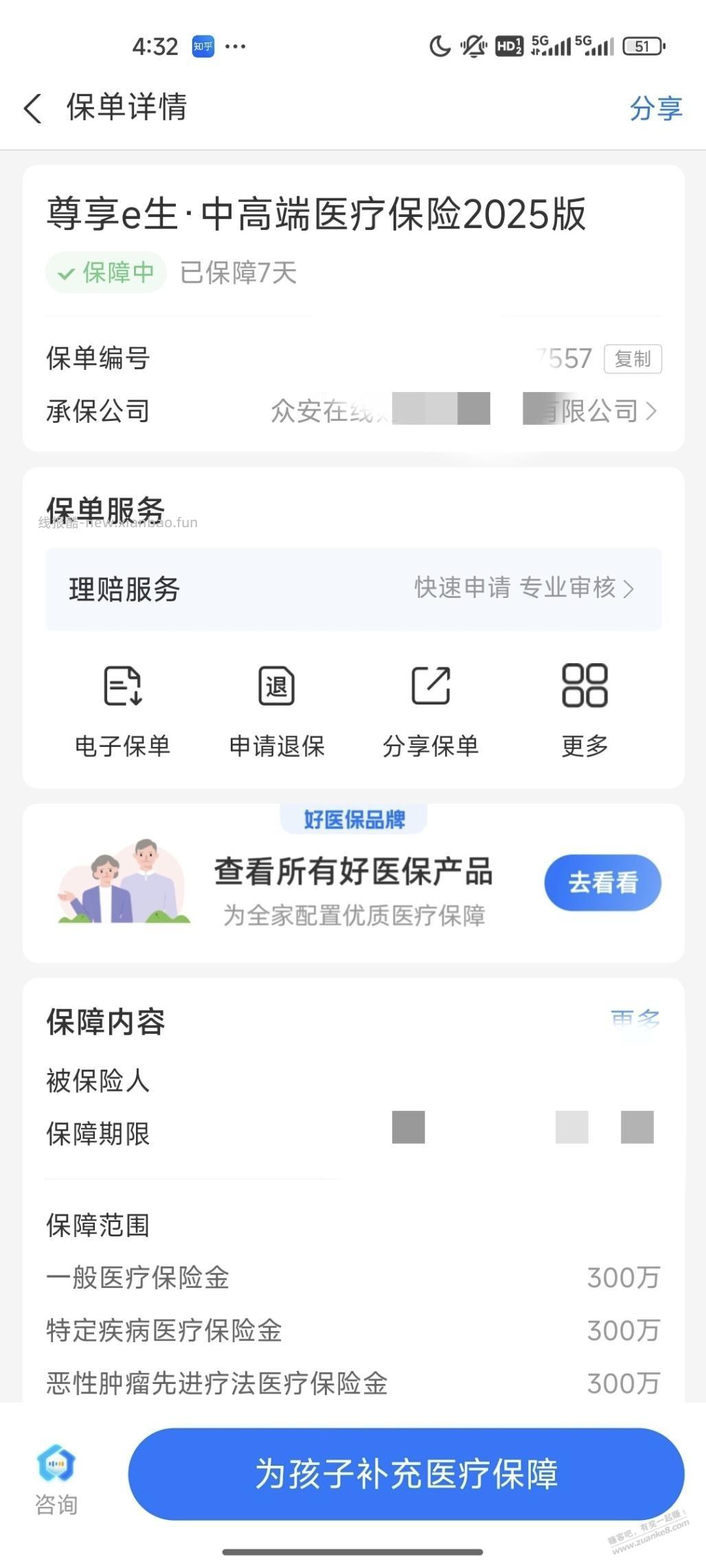The image size is (706, 1568).
Task: Open 理赔服务 via its arrow
Action: pyautogui.click(x=628, y=589)
